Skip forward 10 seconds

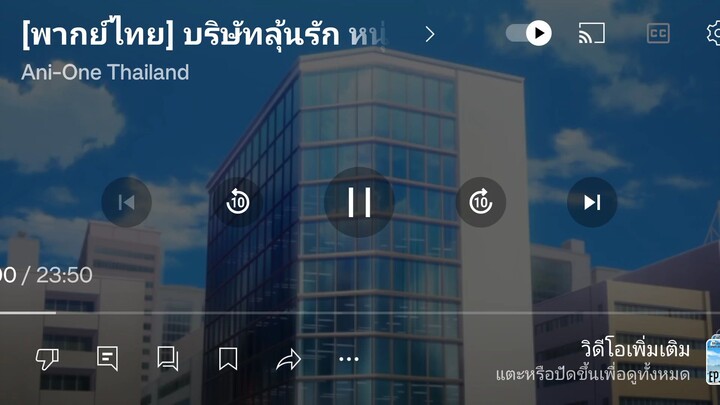[x=481, y=202]
